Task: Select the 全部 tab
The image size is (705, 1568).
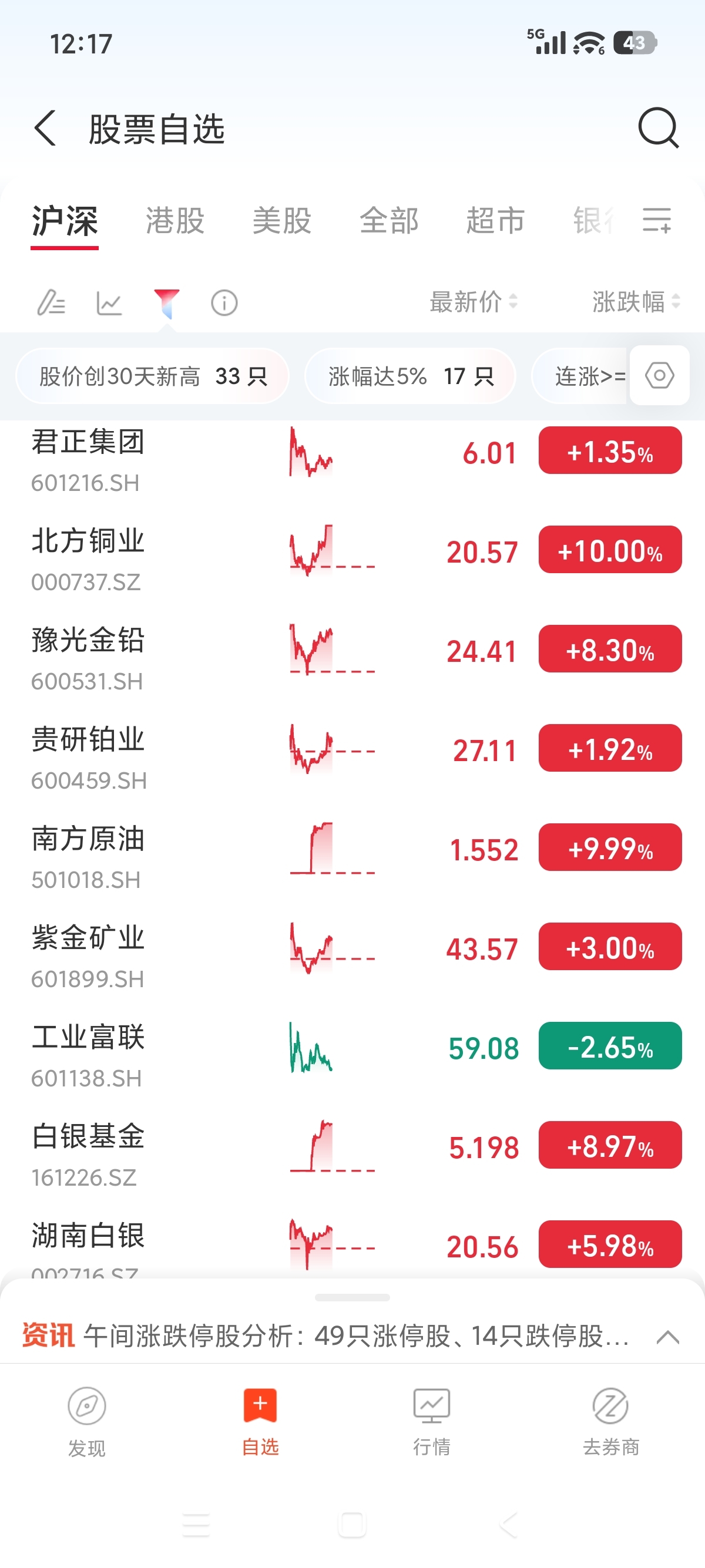Action: click(x=389, y=220)
